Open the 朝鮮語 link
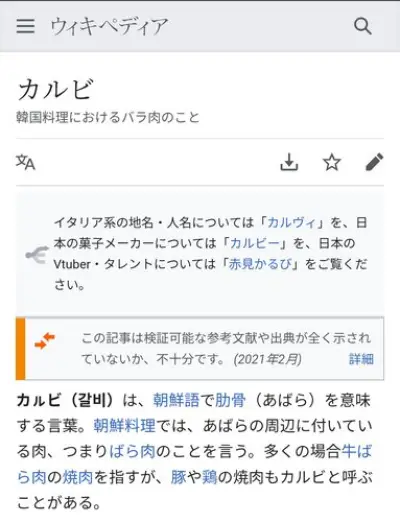The image size is (400, 522). click(176, 400)
